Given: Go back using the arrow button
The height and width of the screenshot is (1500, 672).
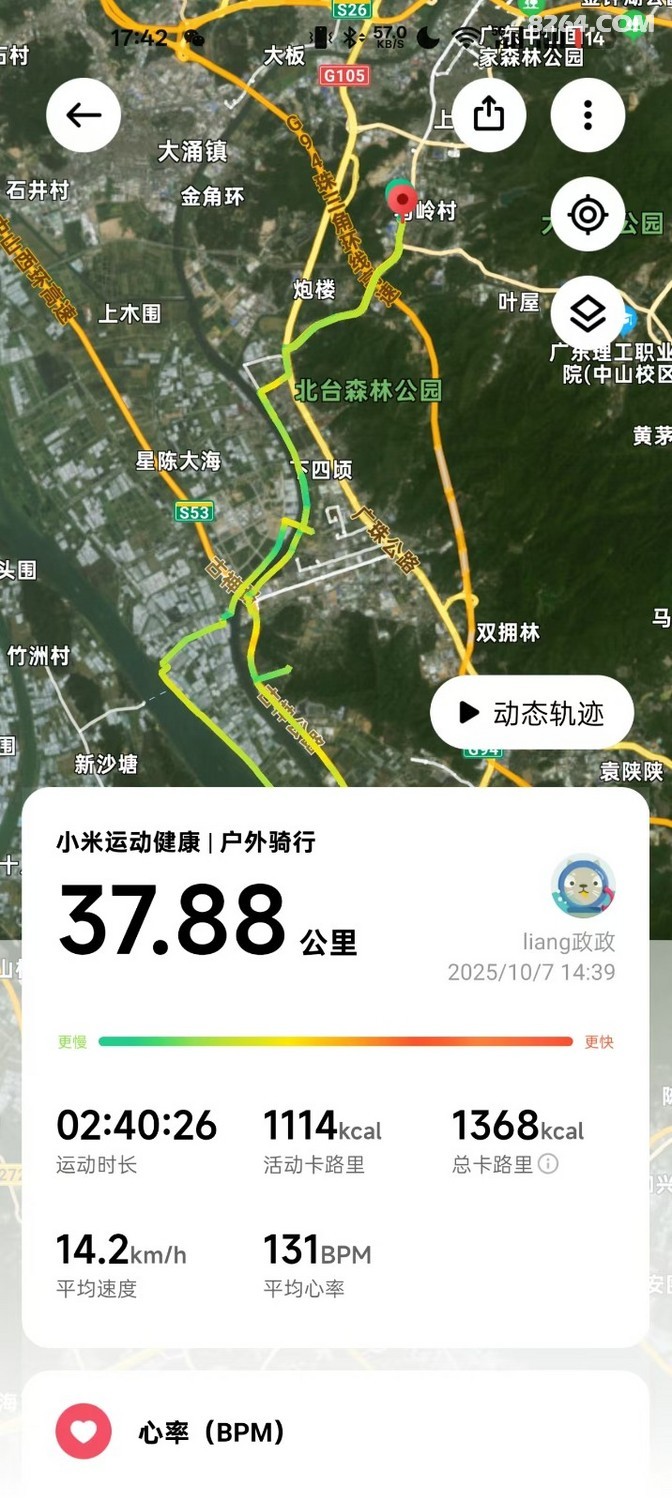Looking at the screenshot, I should (x=84, y=115).
